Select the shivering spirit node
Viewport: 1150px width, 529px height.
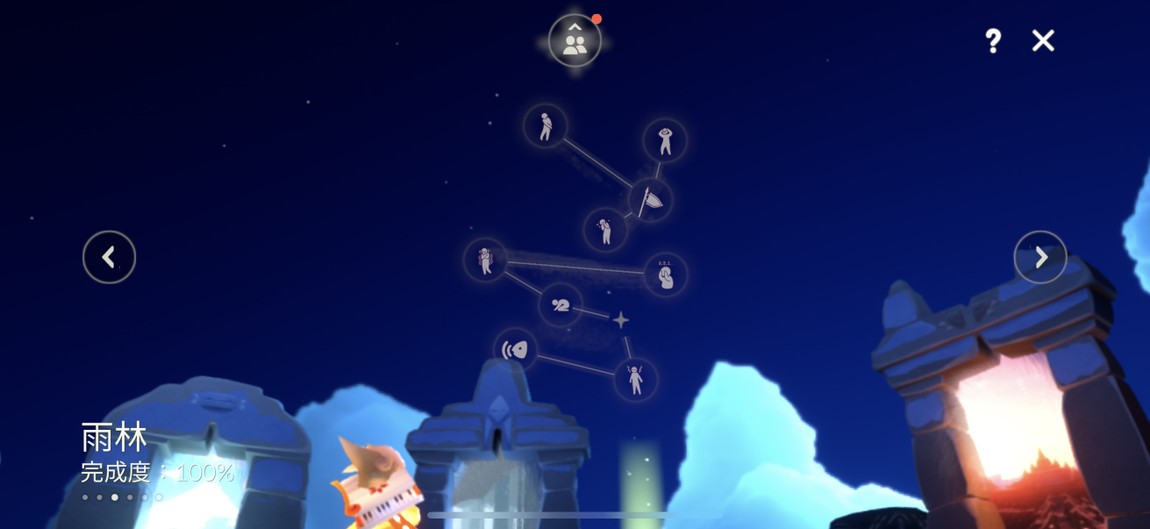486,261
